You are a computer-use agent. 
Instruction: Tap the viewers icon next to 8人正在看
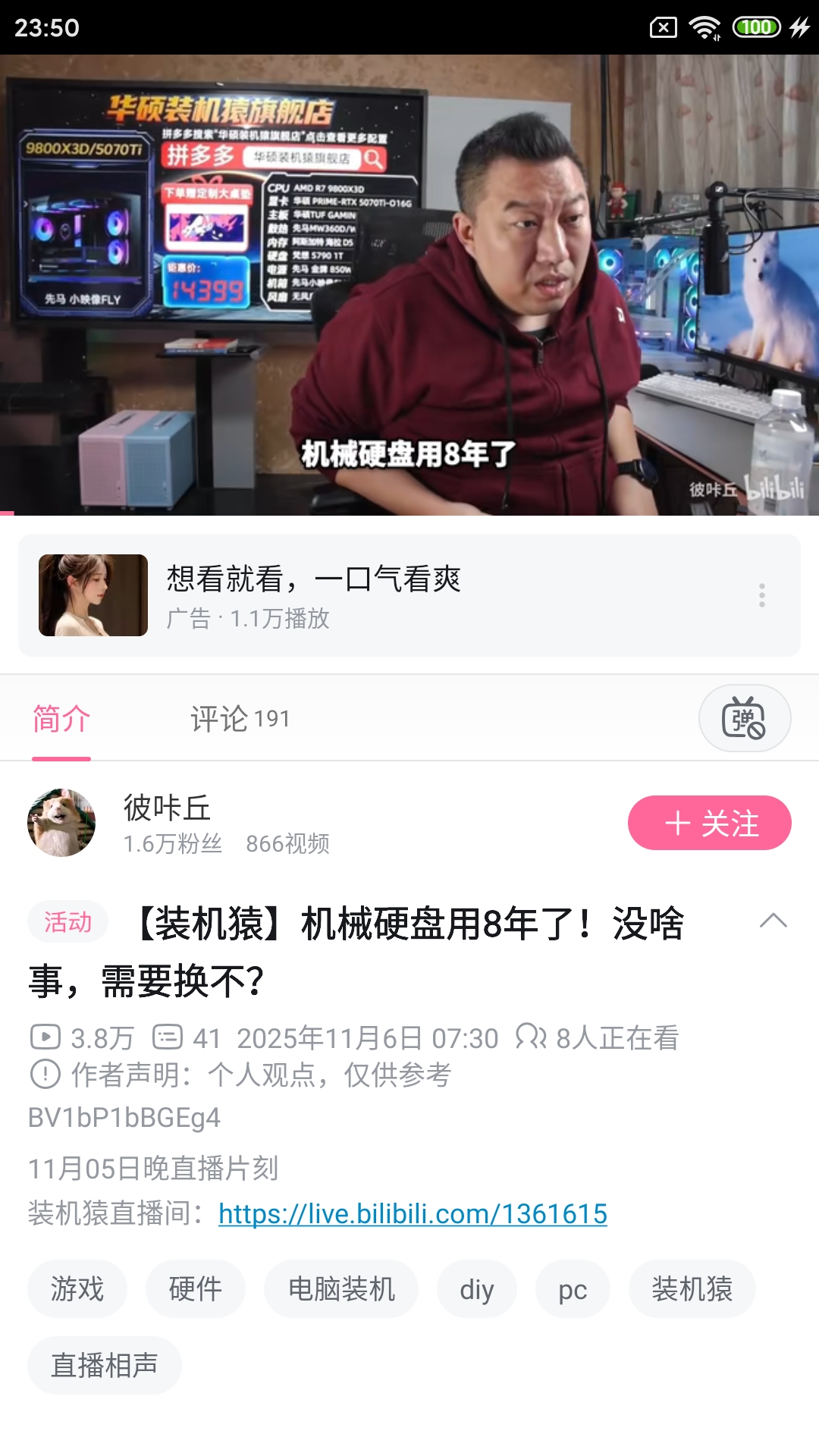click(x=532, y=1034)
